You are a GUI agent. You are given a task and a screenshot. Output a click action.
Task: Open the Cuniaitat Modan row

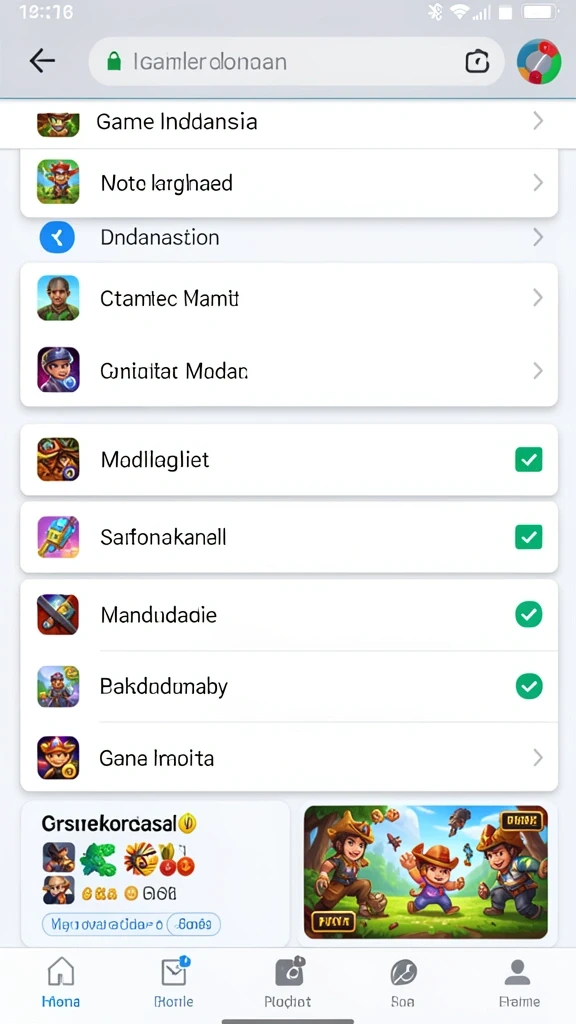pos(289,371)
